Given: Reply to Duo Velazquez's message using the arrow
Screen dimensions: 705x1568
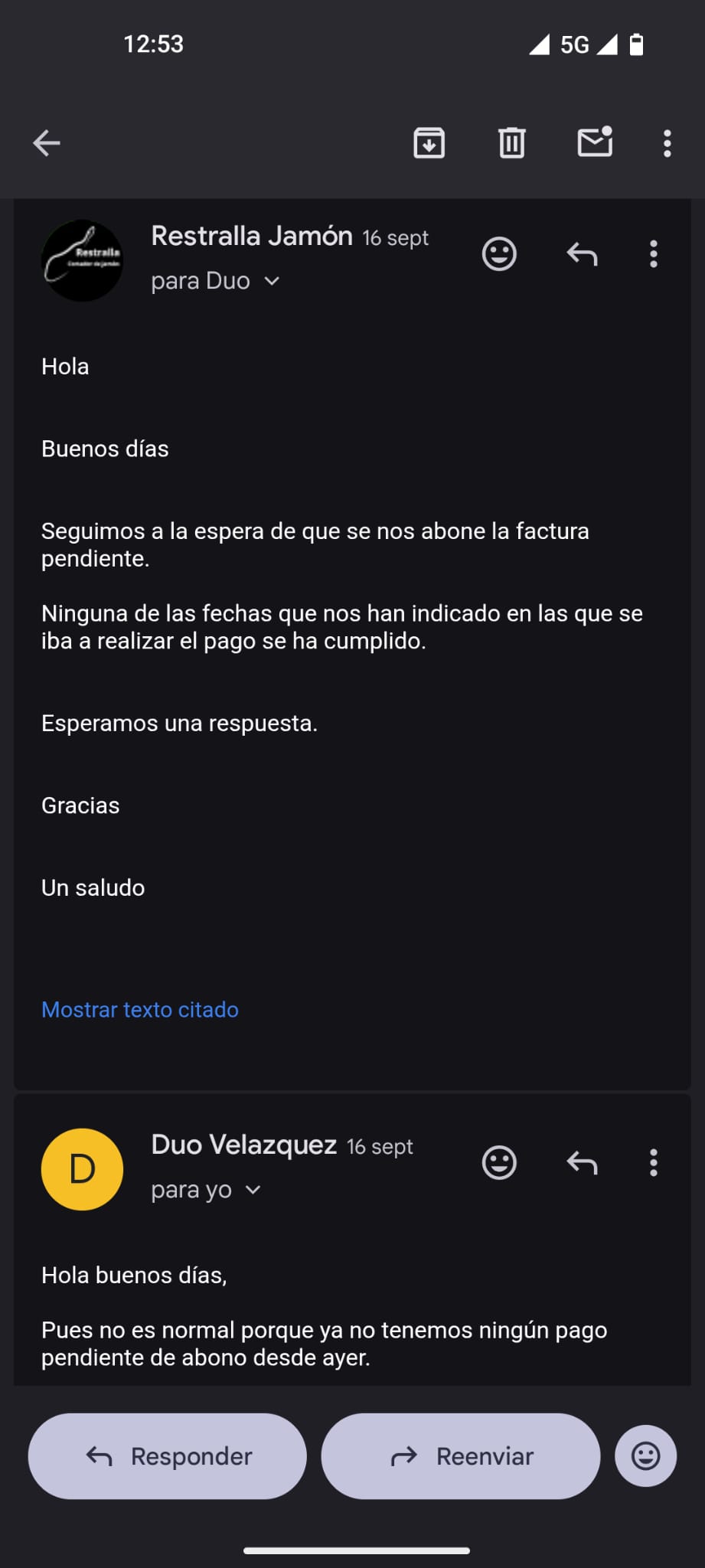Looking at the screenshot, I should (x=582, y=1163).
